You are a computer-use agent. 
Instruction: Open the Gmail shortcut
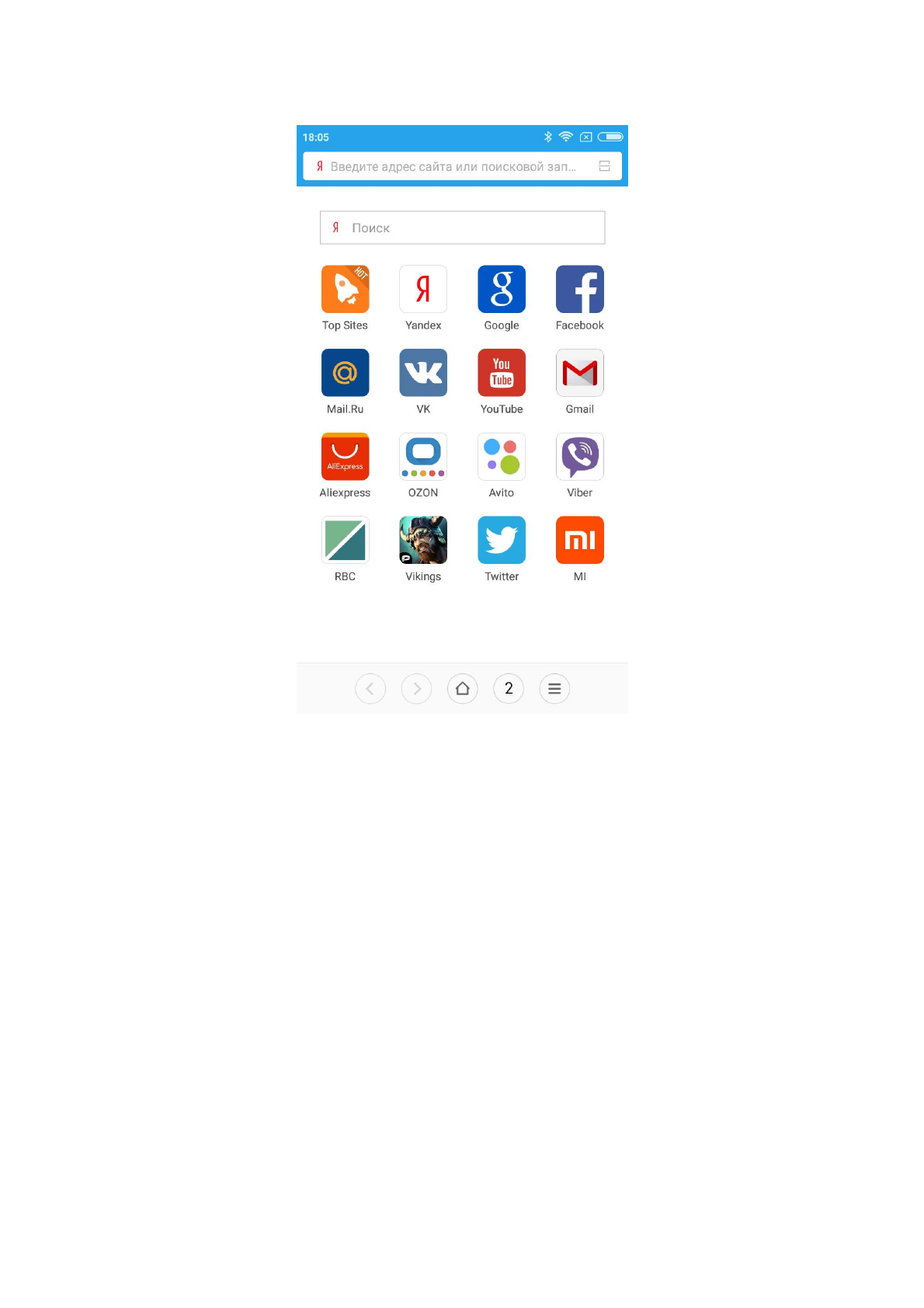[579, 374]
